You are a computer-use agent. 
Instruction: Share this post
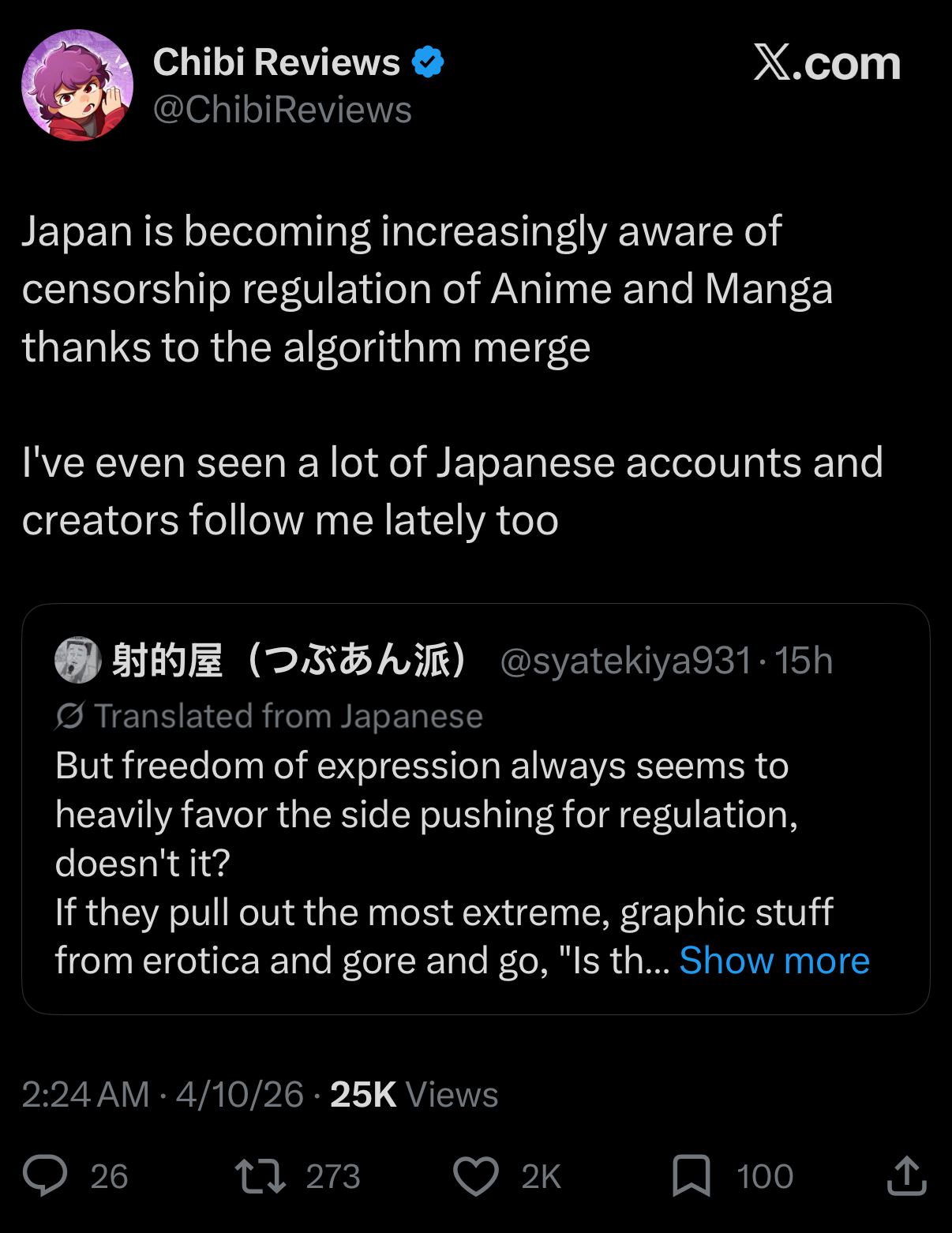[906, 1175]
